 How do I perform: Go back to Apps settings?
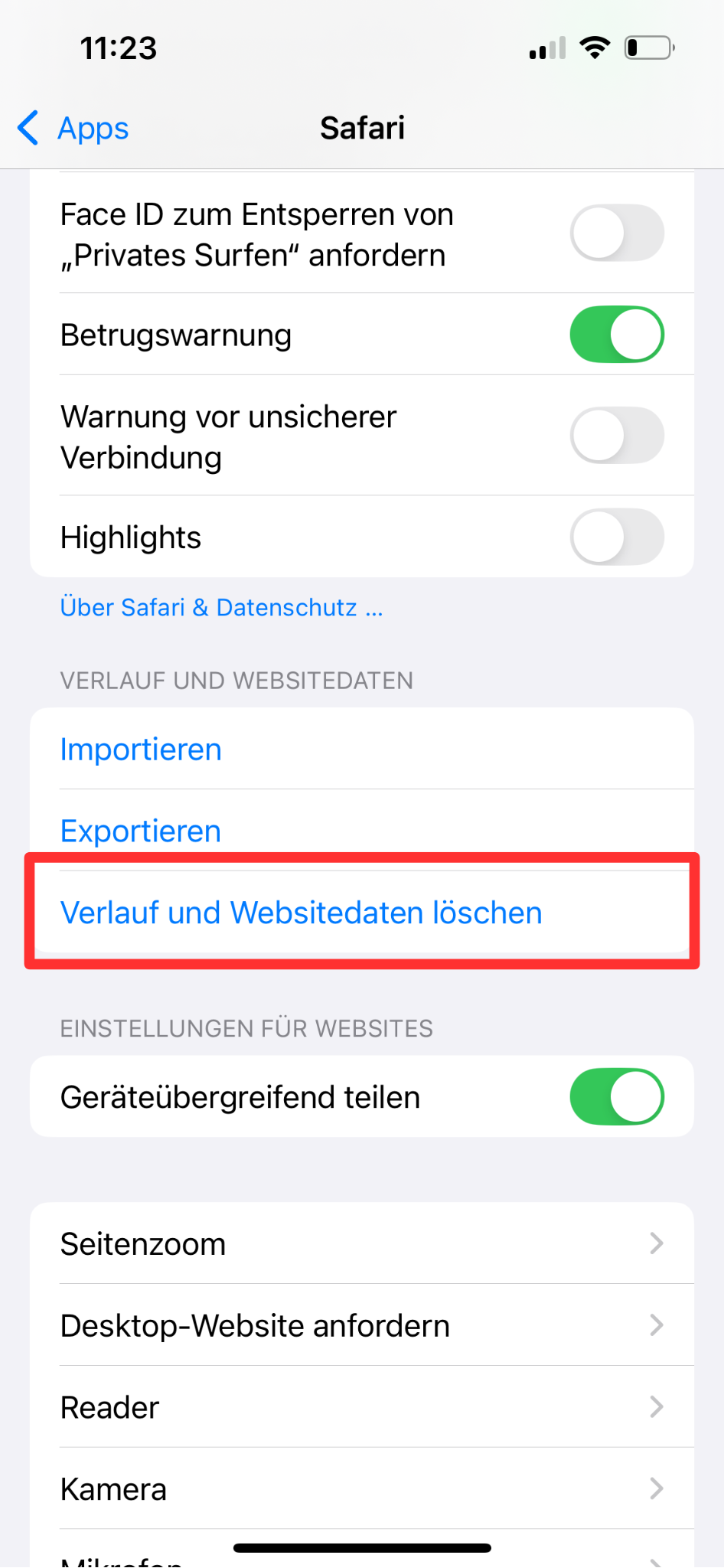tap(73, 128)
